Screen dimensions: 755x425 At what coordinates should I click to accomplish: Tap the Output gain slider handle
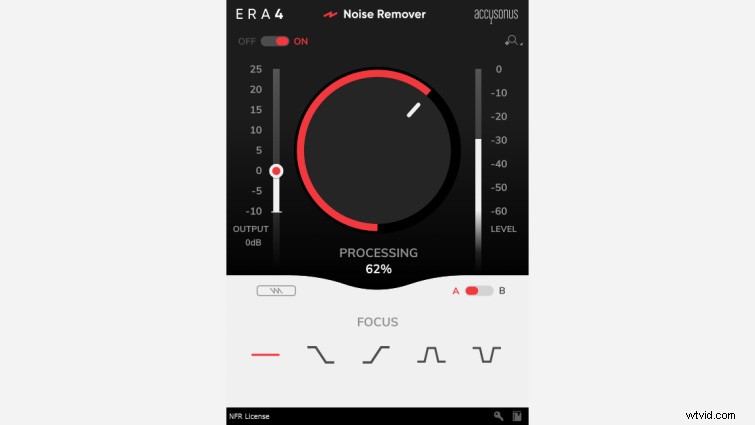[277, 171]
